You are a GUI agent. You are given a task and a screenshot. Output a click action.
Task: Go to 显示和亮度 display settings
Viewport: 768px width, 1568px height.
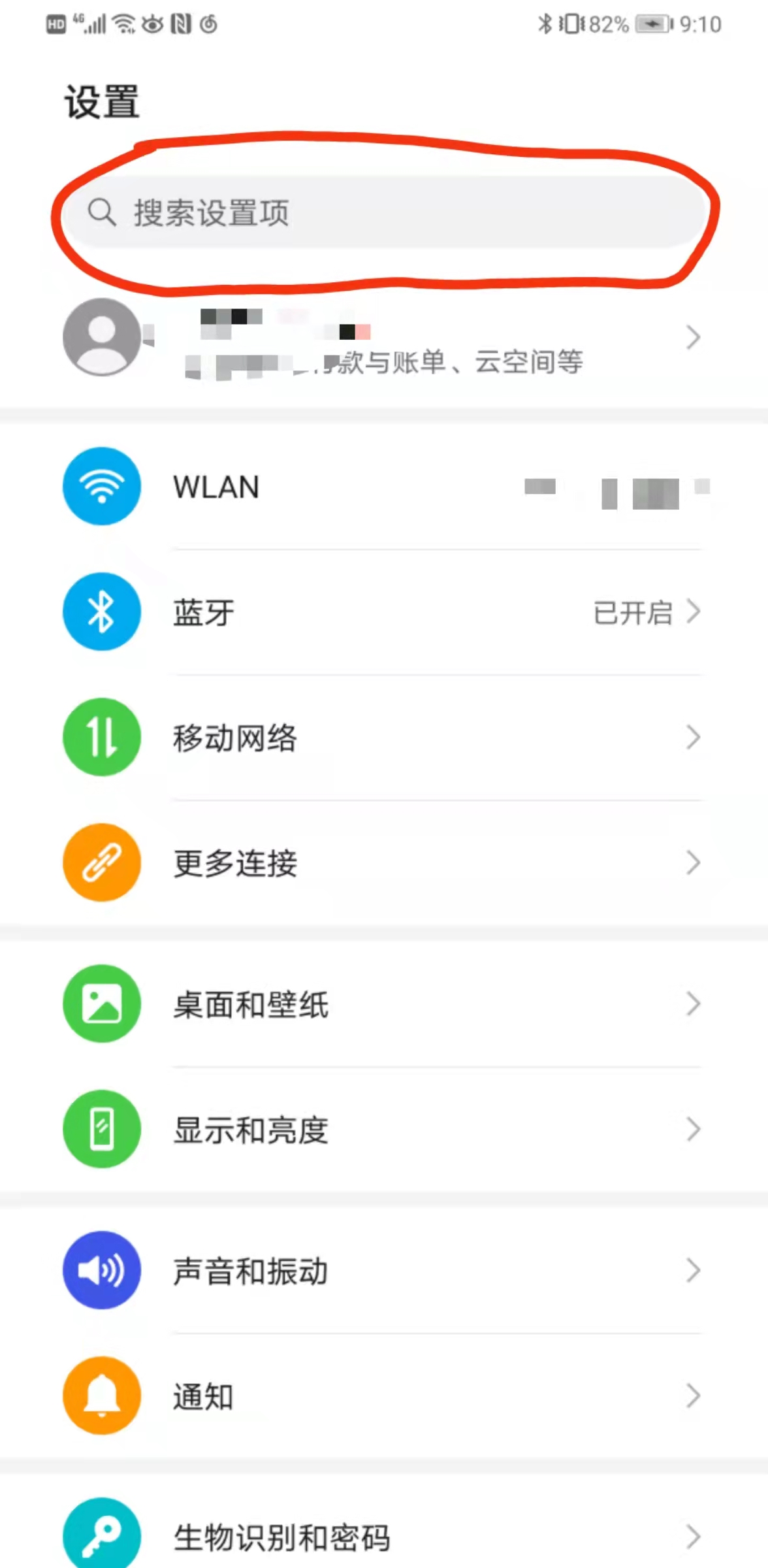click(384, 1130)
